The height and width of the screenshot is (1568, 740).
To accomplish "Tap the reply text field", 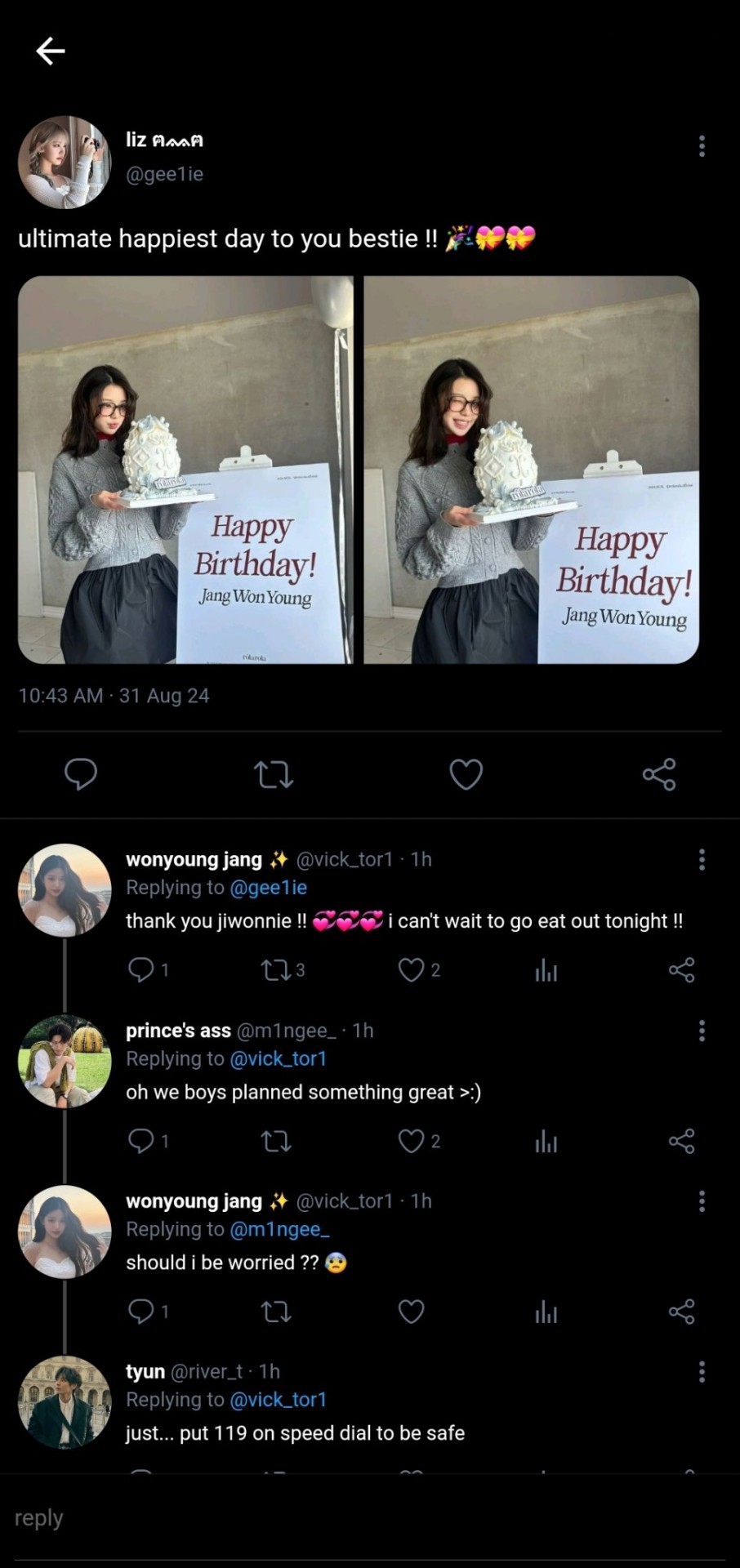I will 368,1518.
